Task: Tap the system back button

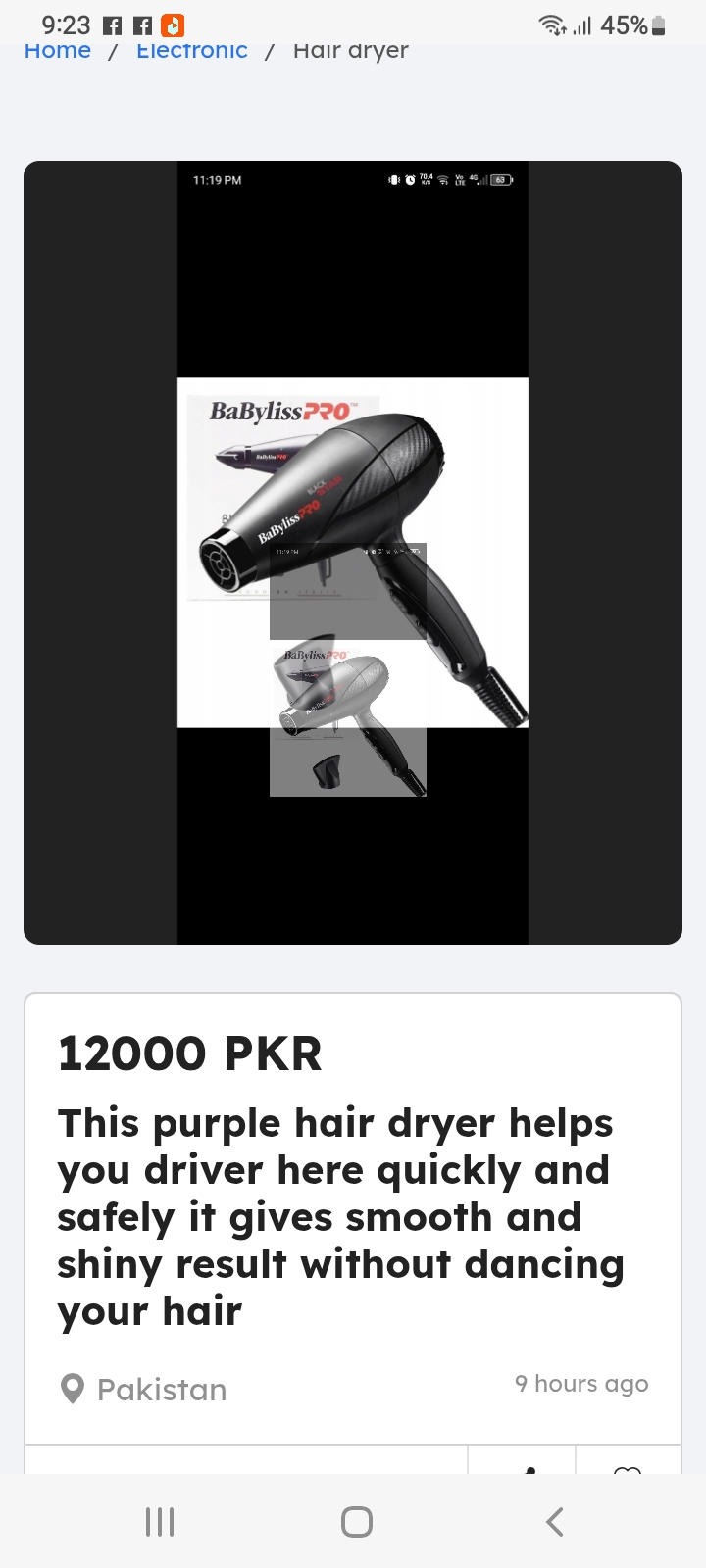Action: click(554, 1522)
